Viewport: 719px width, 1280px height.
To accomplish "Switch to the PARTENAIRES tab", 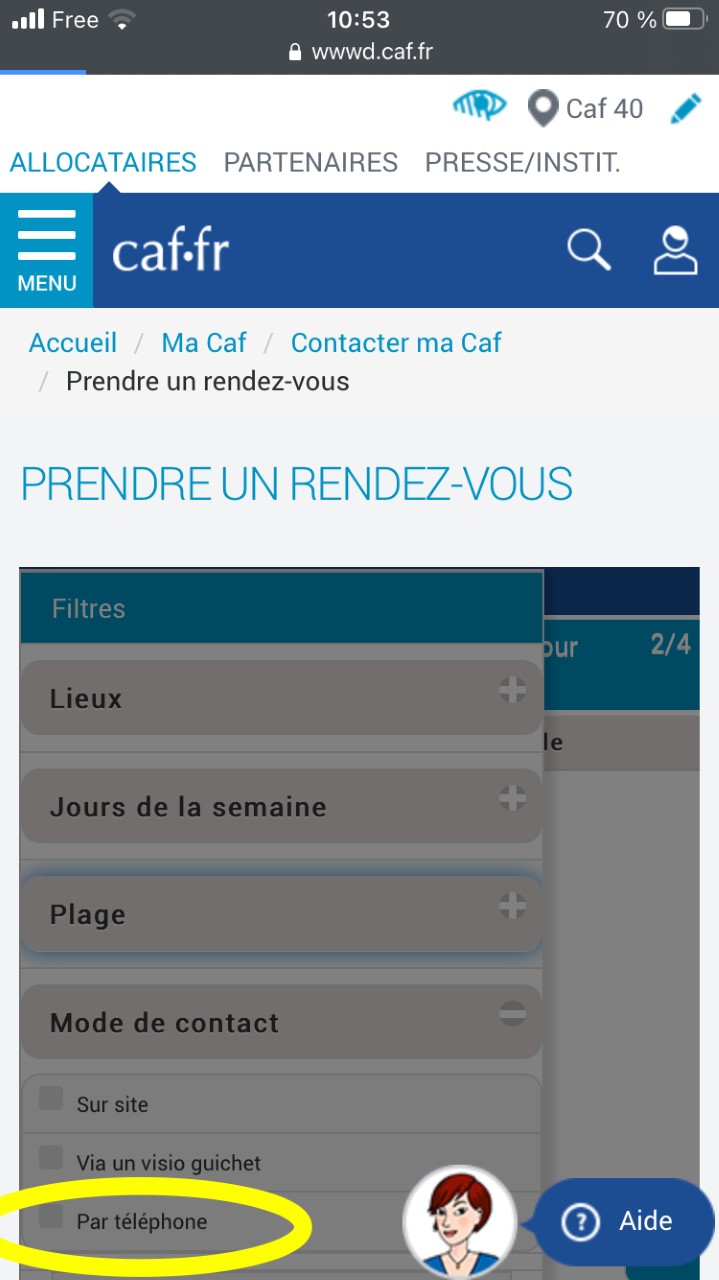I will pyautogui.click(x=310, y=162).
